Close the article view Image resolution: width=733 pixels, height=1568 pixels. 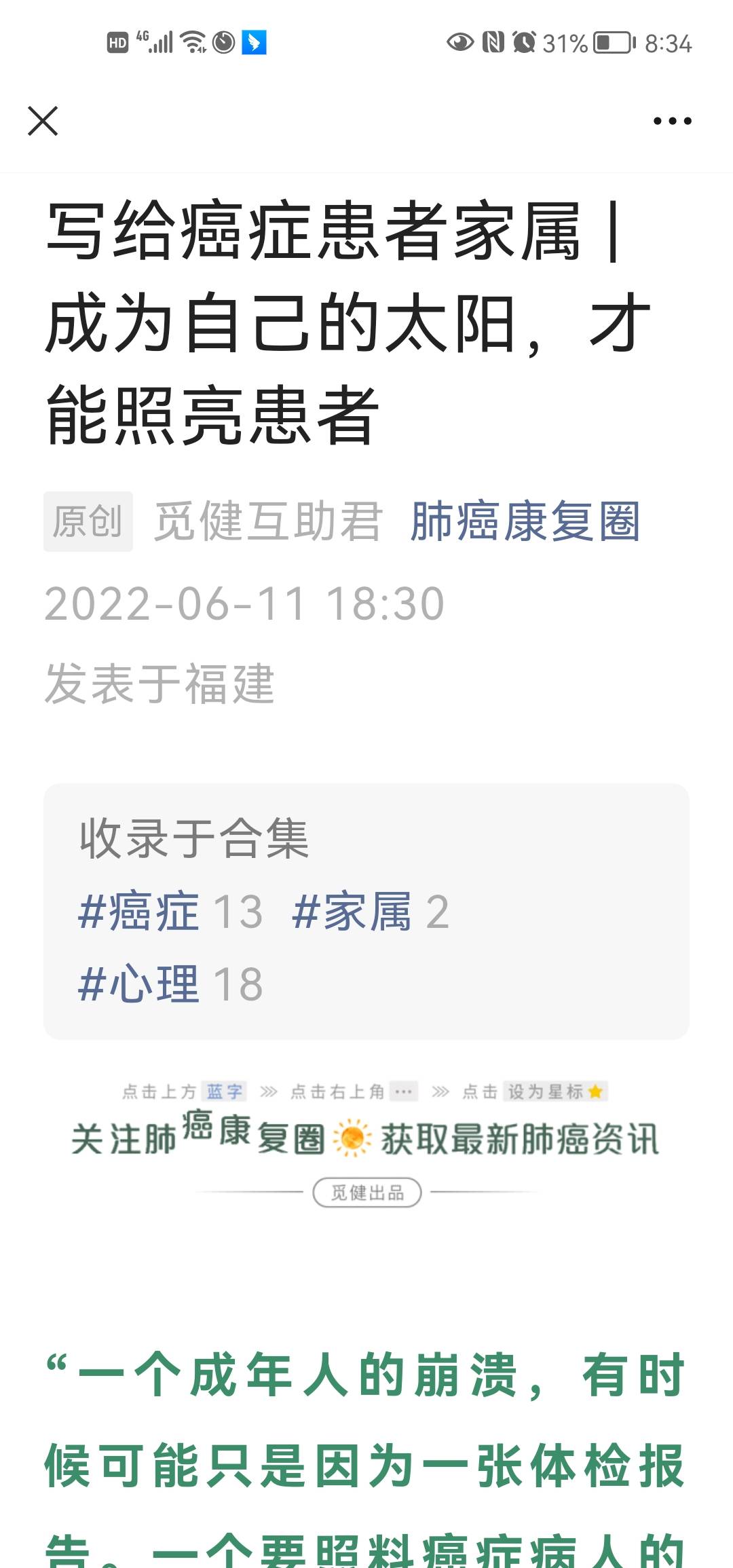[x=44, y=121]
